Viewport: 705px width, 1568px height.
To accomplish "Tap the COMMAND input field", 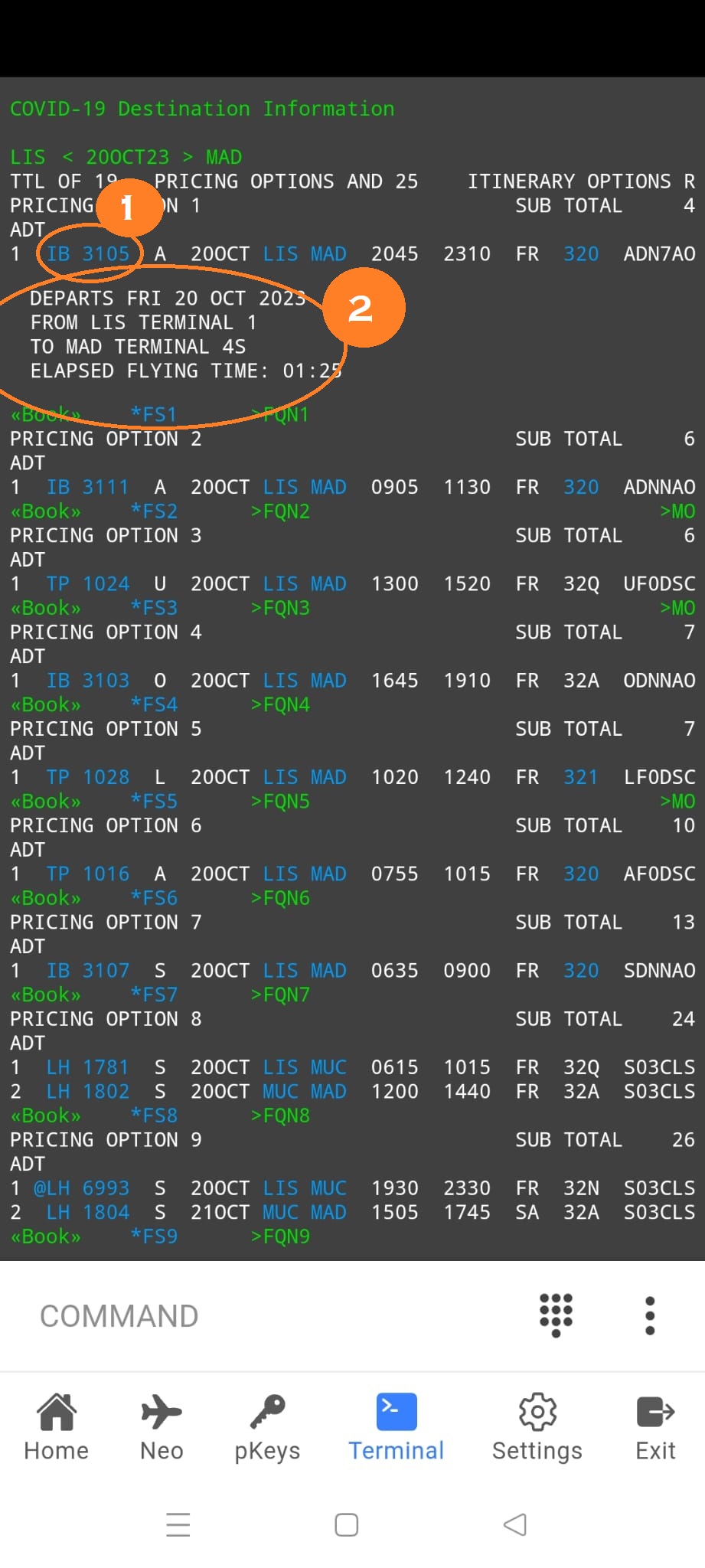I will click(119, 1315).
